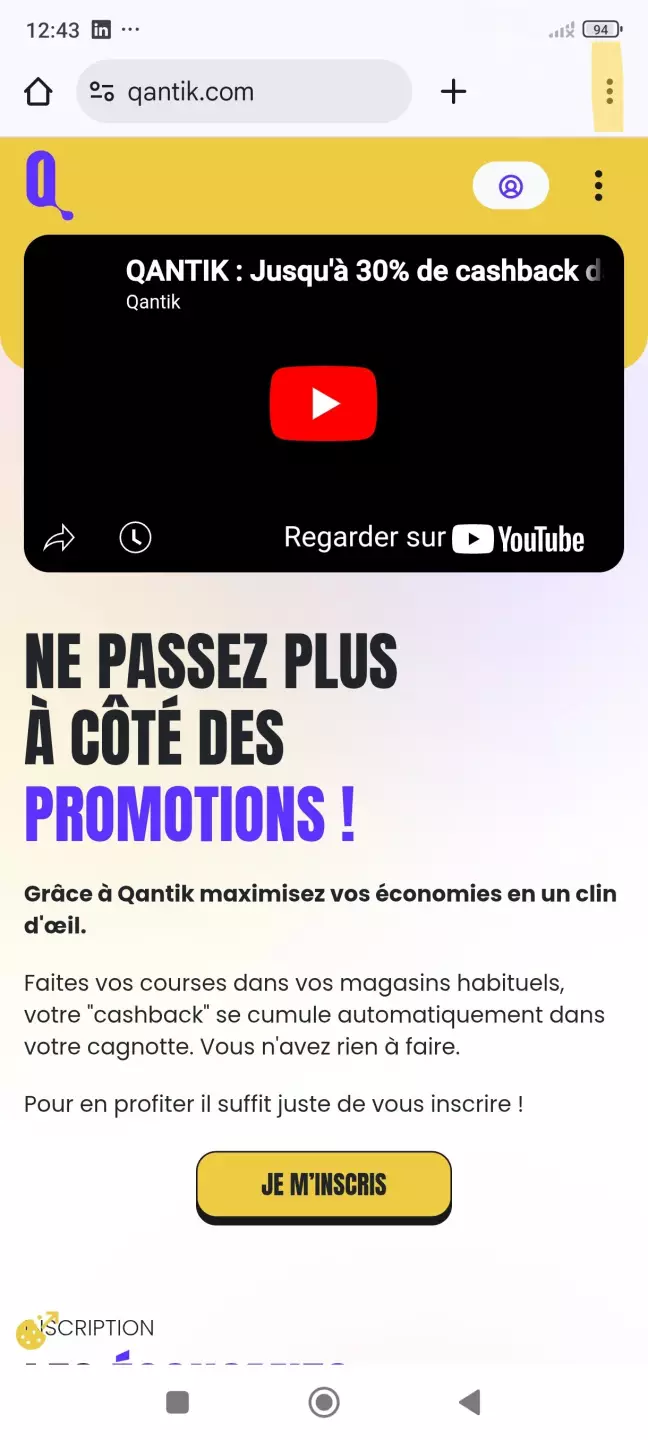Open a new browser tab
This screenshot has width=648, height=1440.
tap(453, 92)
